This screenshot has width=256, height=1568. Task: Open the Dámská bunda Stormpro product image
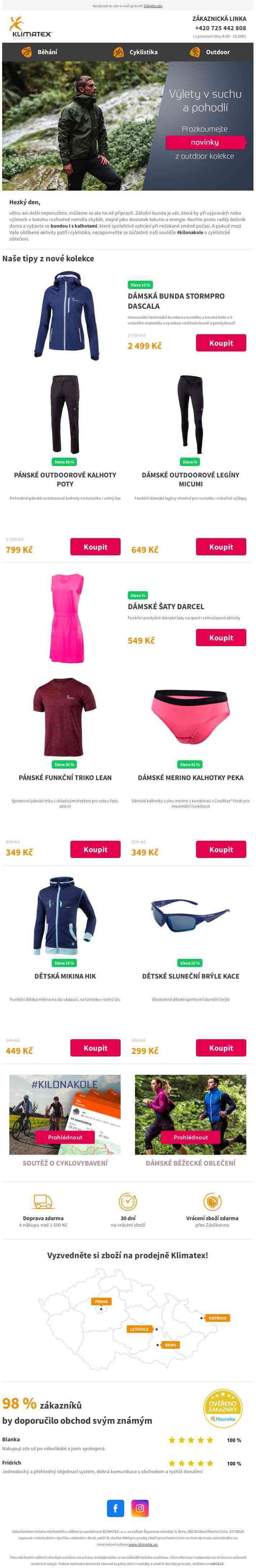[x=66, y=315]
